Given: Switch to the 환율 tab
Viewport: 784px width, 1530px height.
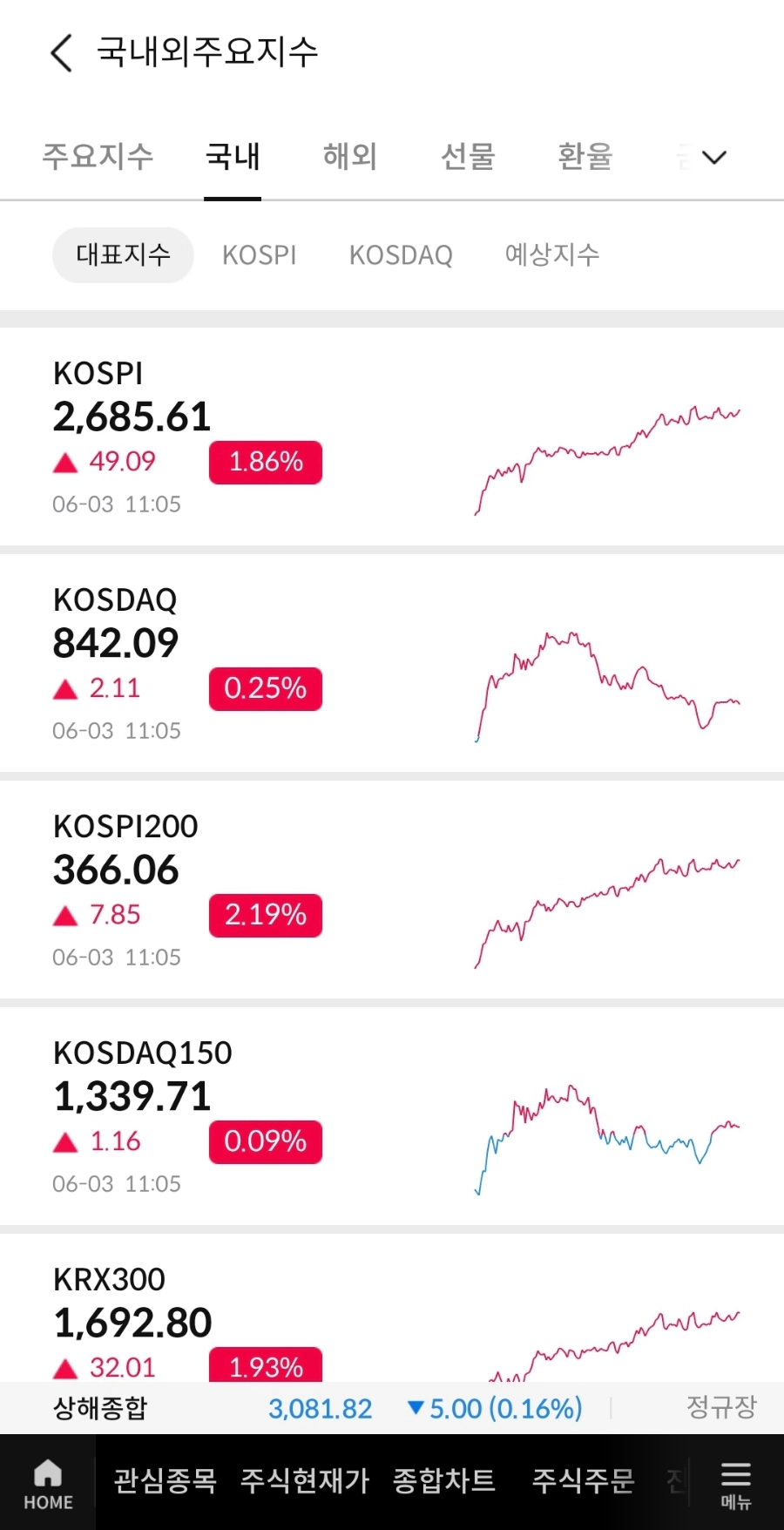Looking at the screenshot, I should click(x=585, y=157).
